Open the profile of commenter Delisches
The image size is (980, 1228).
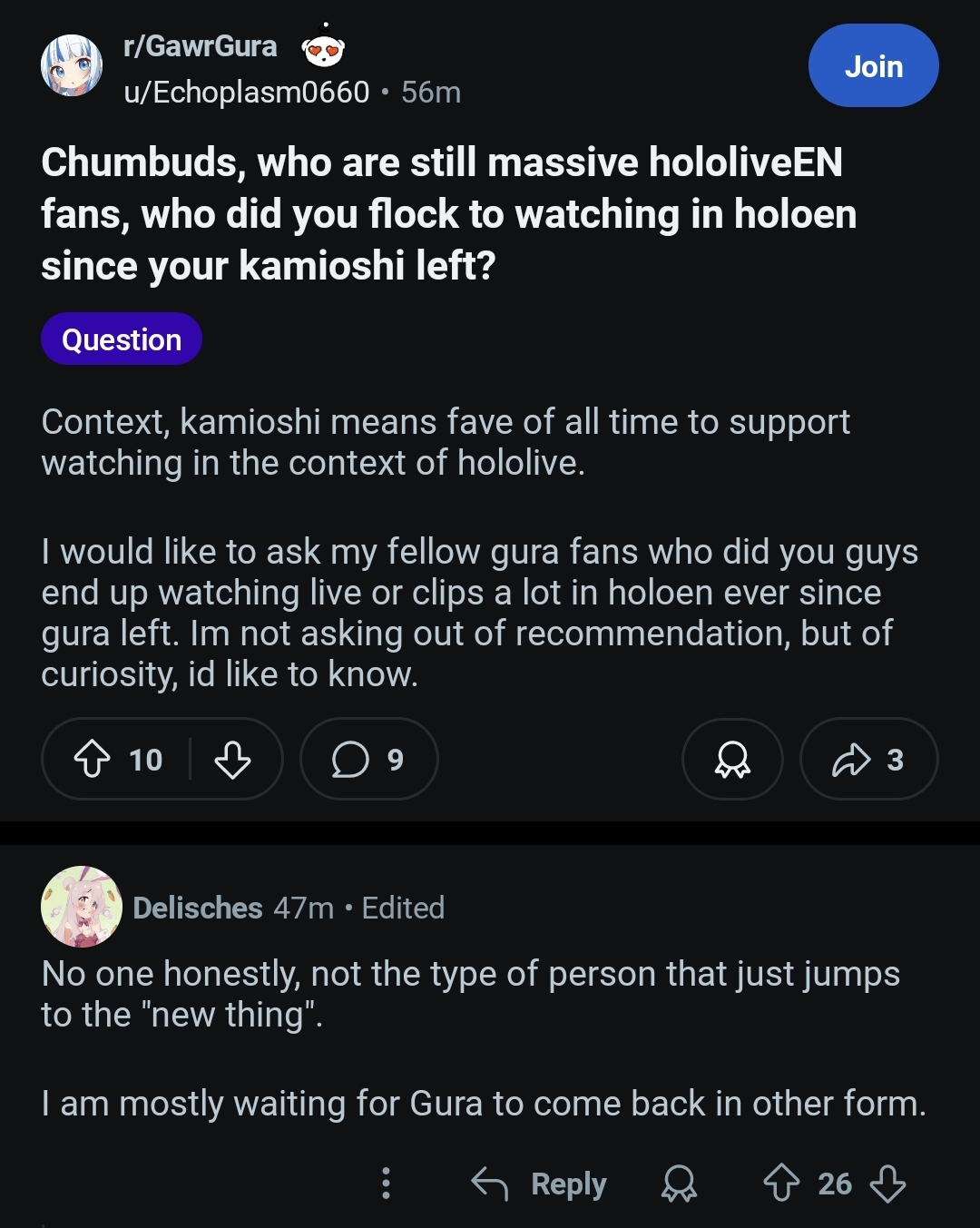pyautogui.click(x=197, y=908)
